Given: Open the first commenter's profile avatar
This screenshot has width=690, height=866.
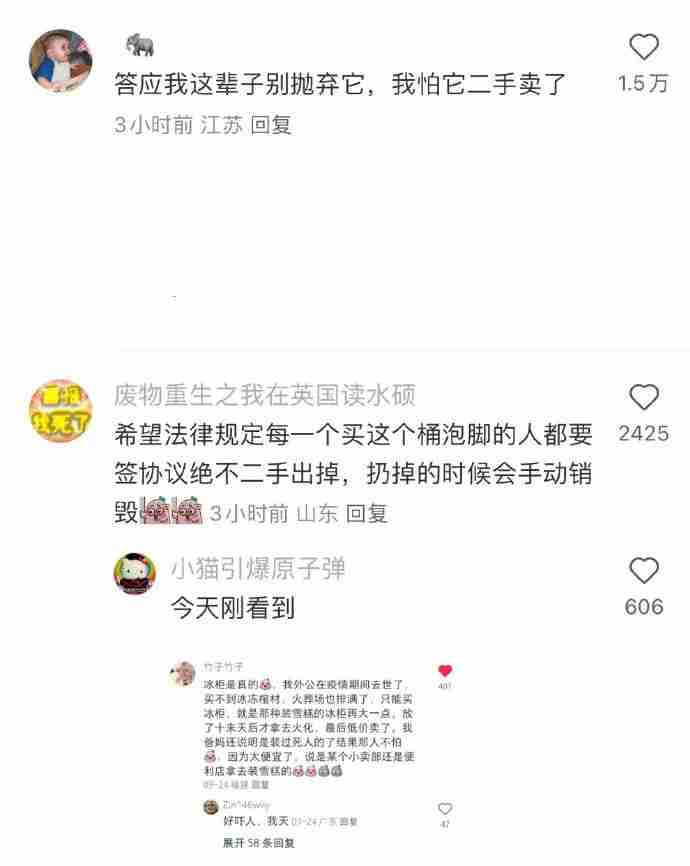Looking at the screenshot, I should click(x=59, y=61).
